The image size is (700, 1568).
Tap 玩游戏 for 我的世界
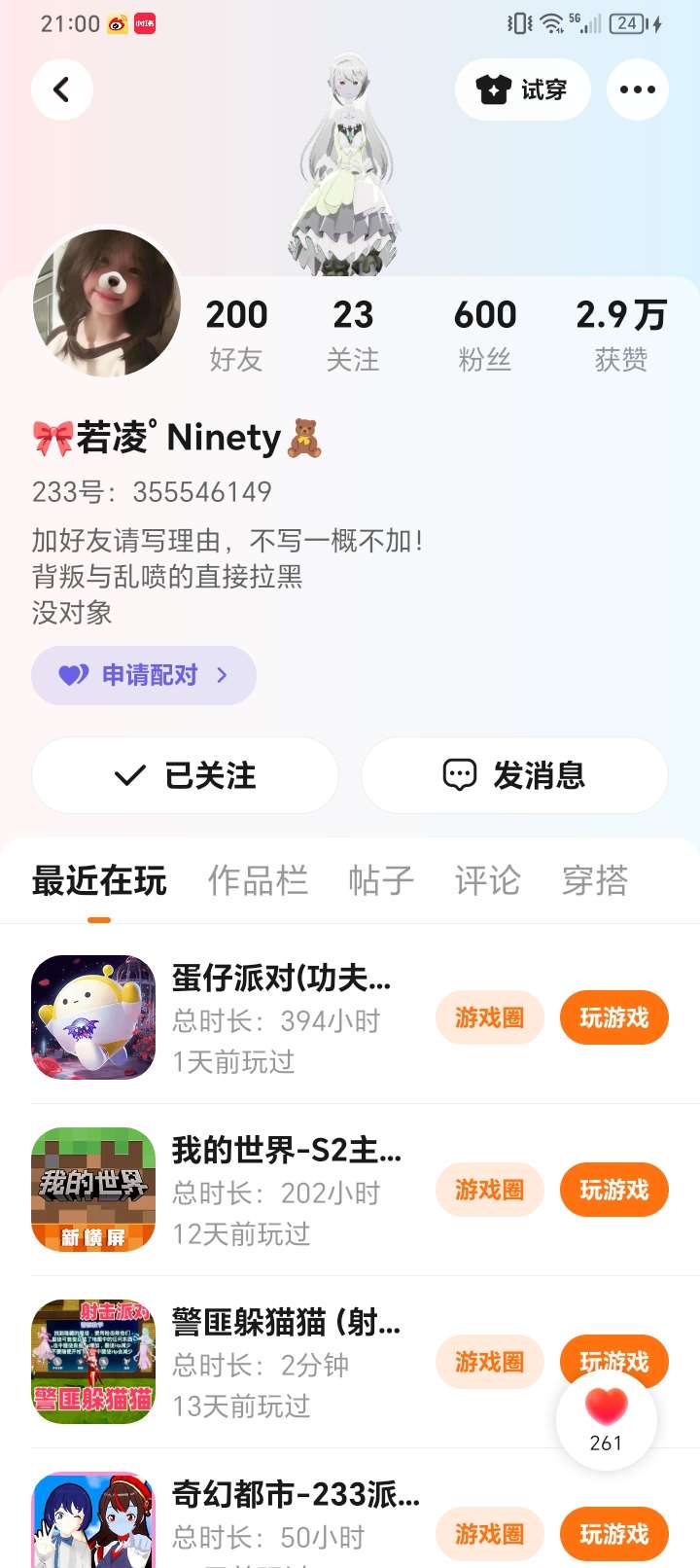613,1190
